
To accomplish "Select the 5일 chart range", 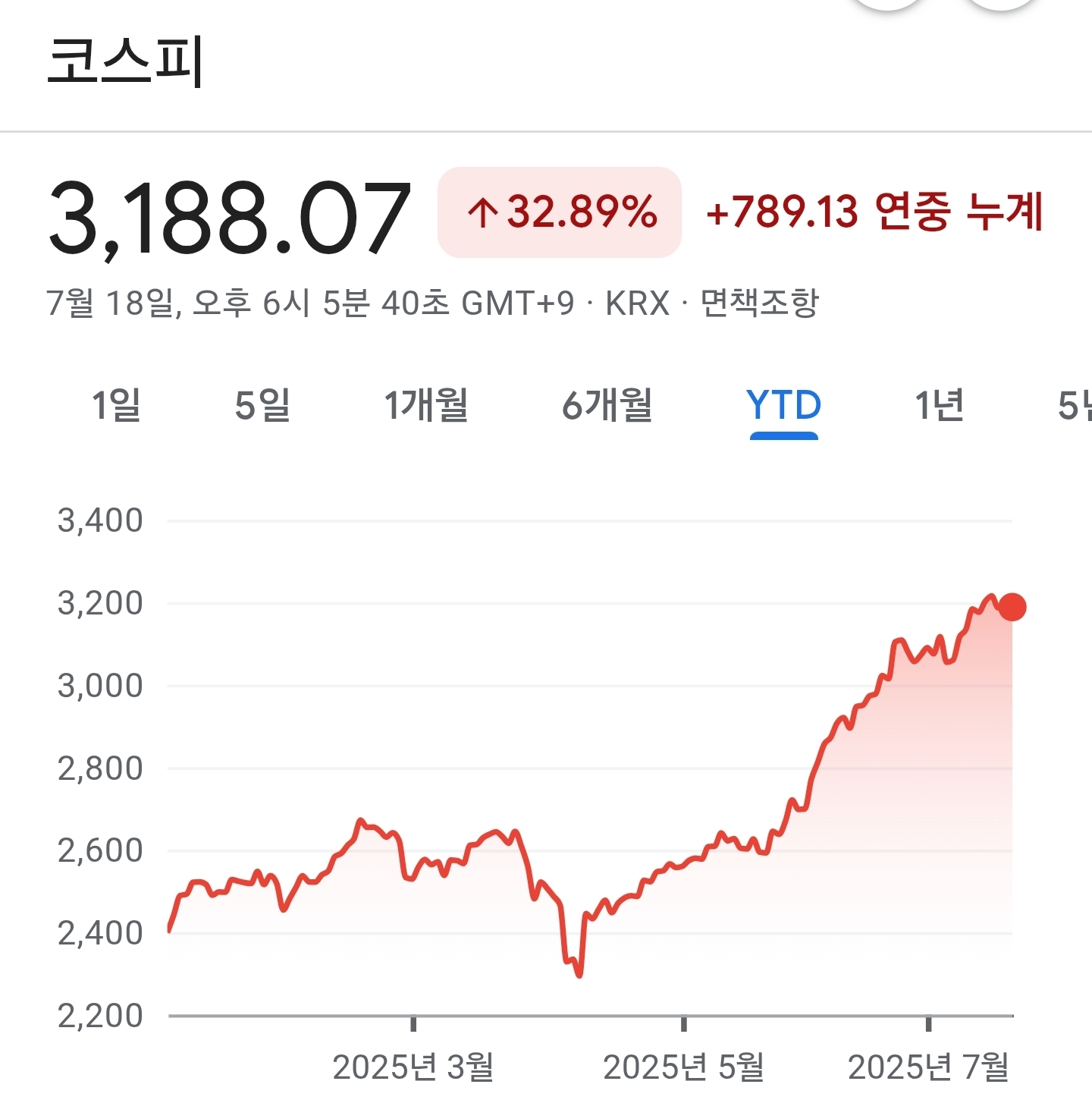I will pos(262,405).
